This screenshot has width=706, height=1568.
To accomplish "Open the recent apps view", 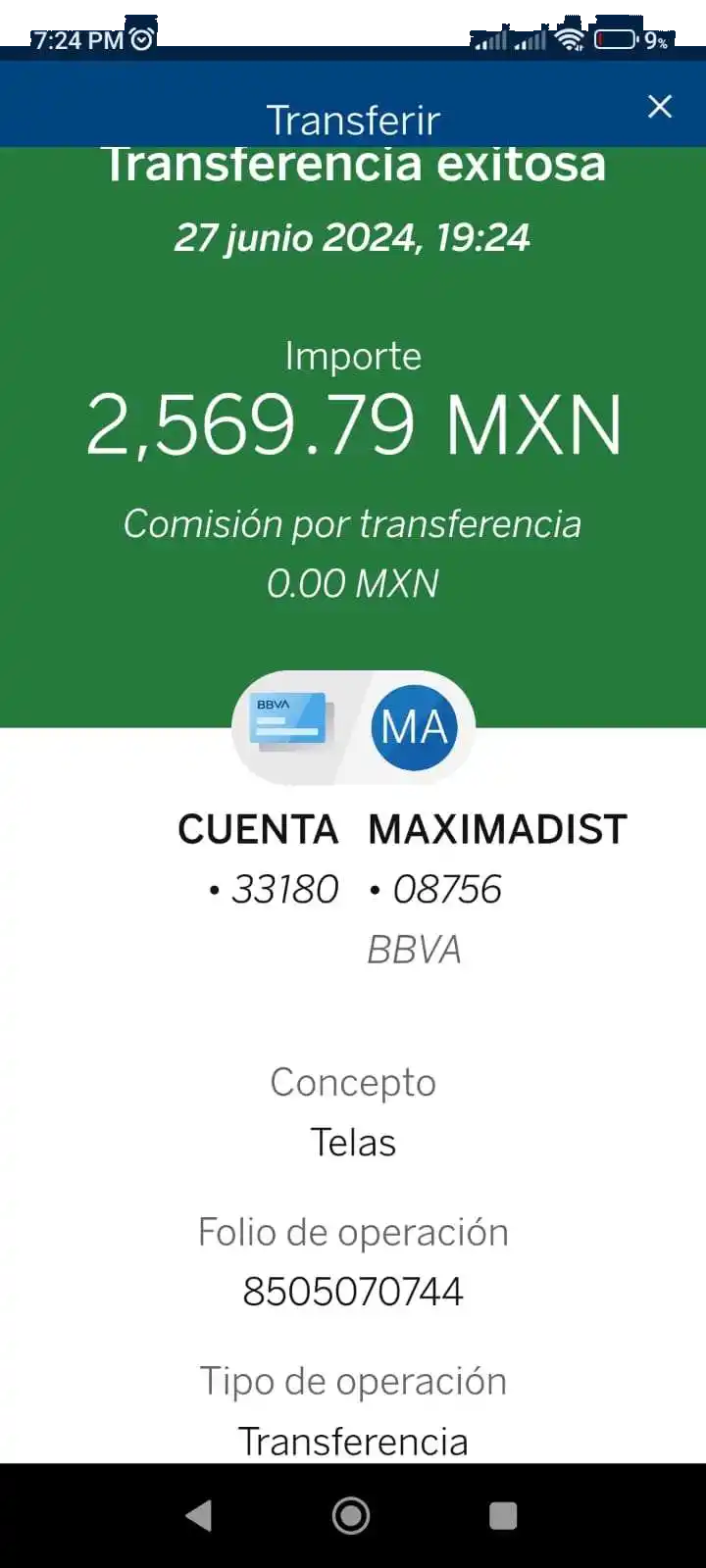I will pyautogui.click(x=503, y=1516).
